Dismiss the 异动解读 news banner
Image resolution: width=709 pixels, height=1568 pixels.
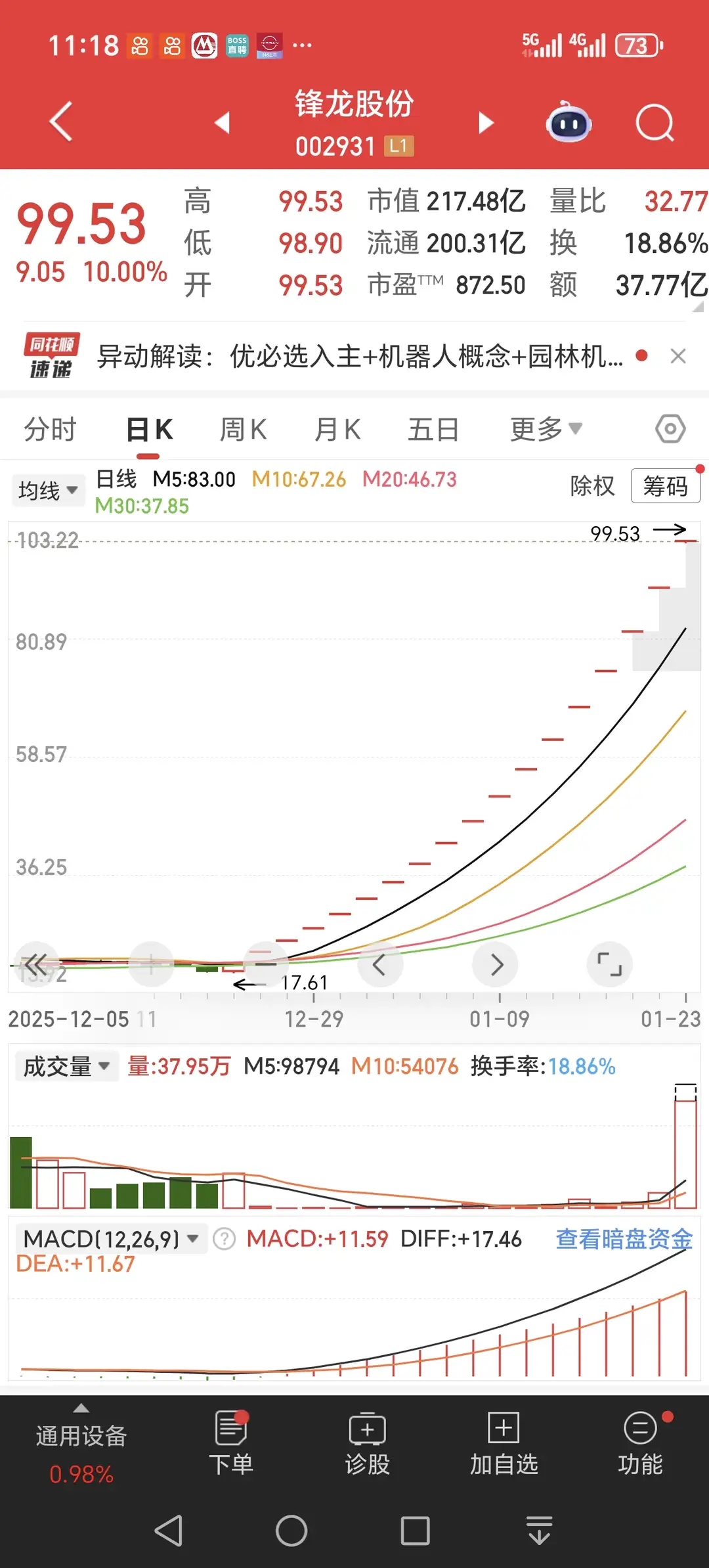click(x=679, y=356)
